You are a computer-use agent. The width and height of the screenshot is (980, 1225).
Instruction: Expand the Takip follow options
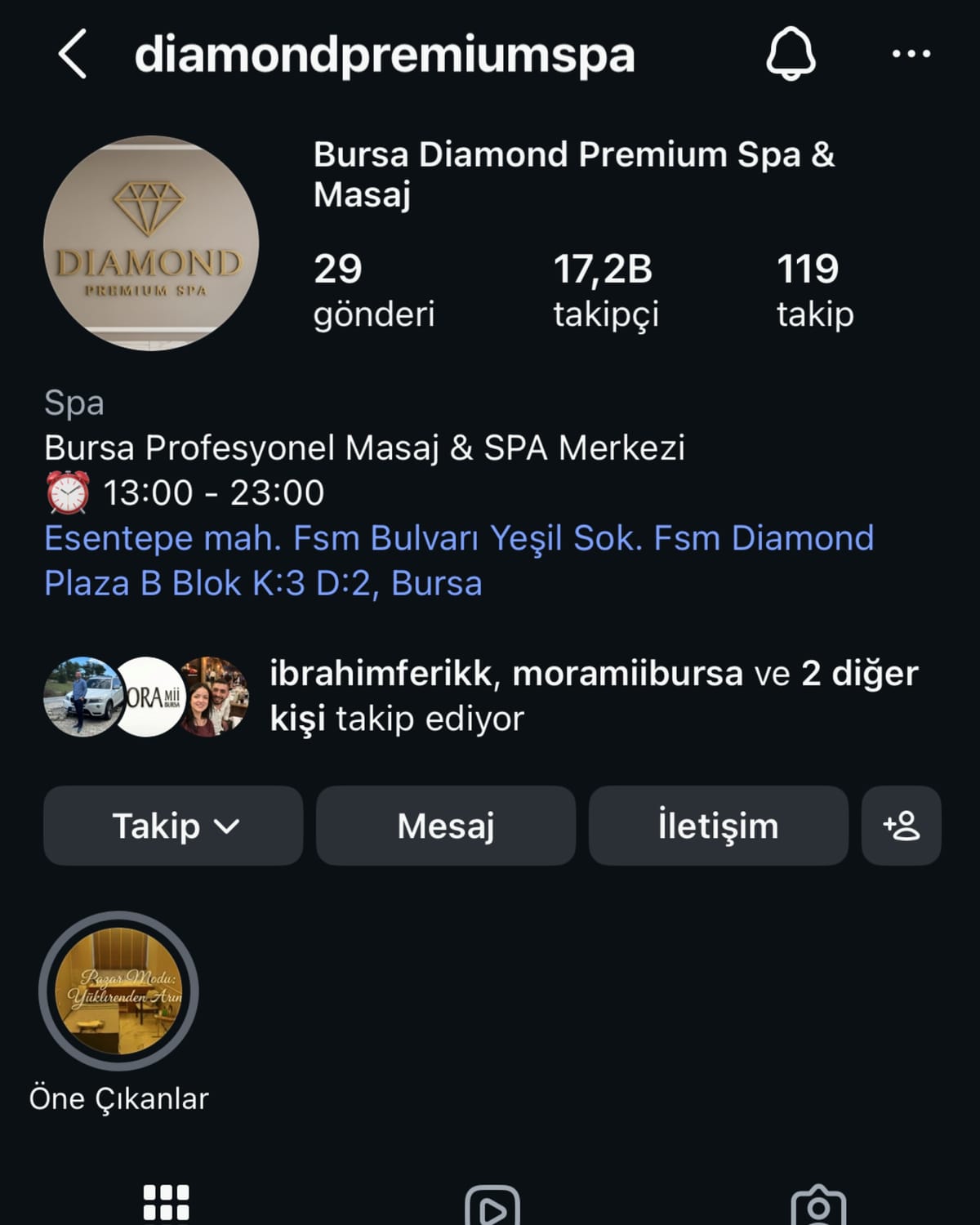tap(173, 826)
